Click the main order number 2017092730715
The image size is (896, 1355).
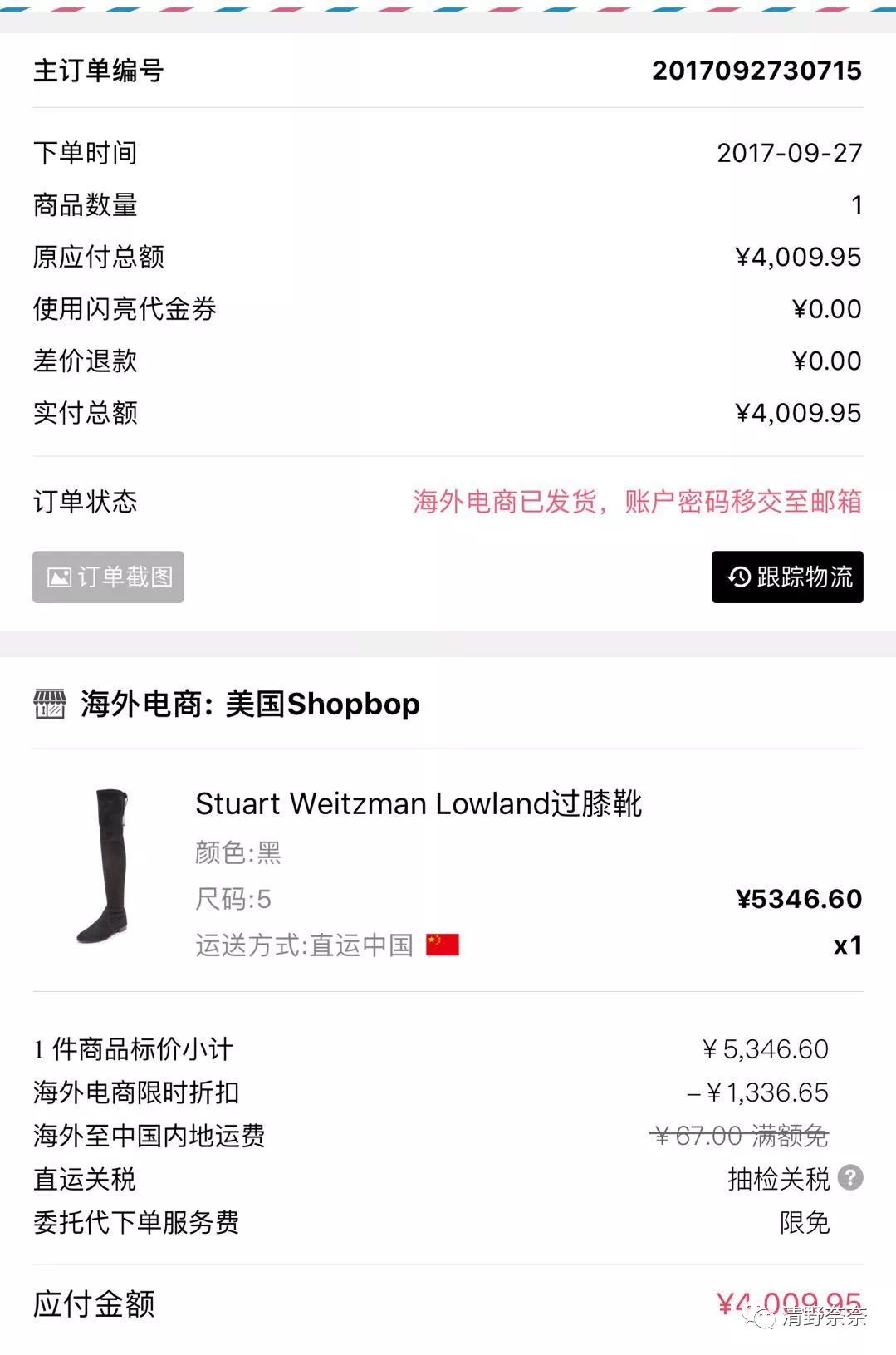point(756,72)
